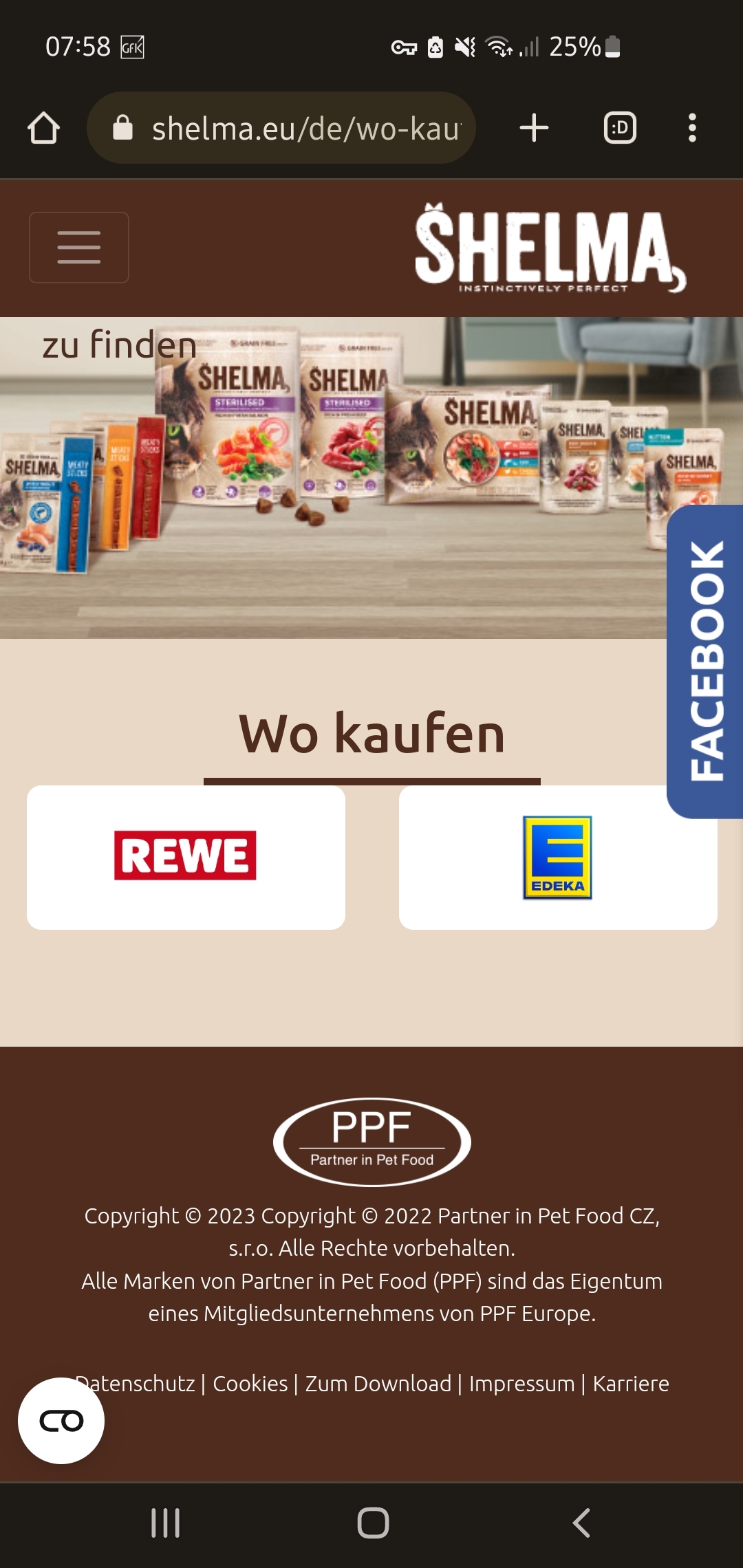This screenshot has width=743, height=1568.
Task: Open the Zum Download link
Action: coord(378,1384)
